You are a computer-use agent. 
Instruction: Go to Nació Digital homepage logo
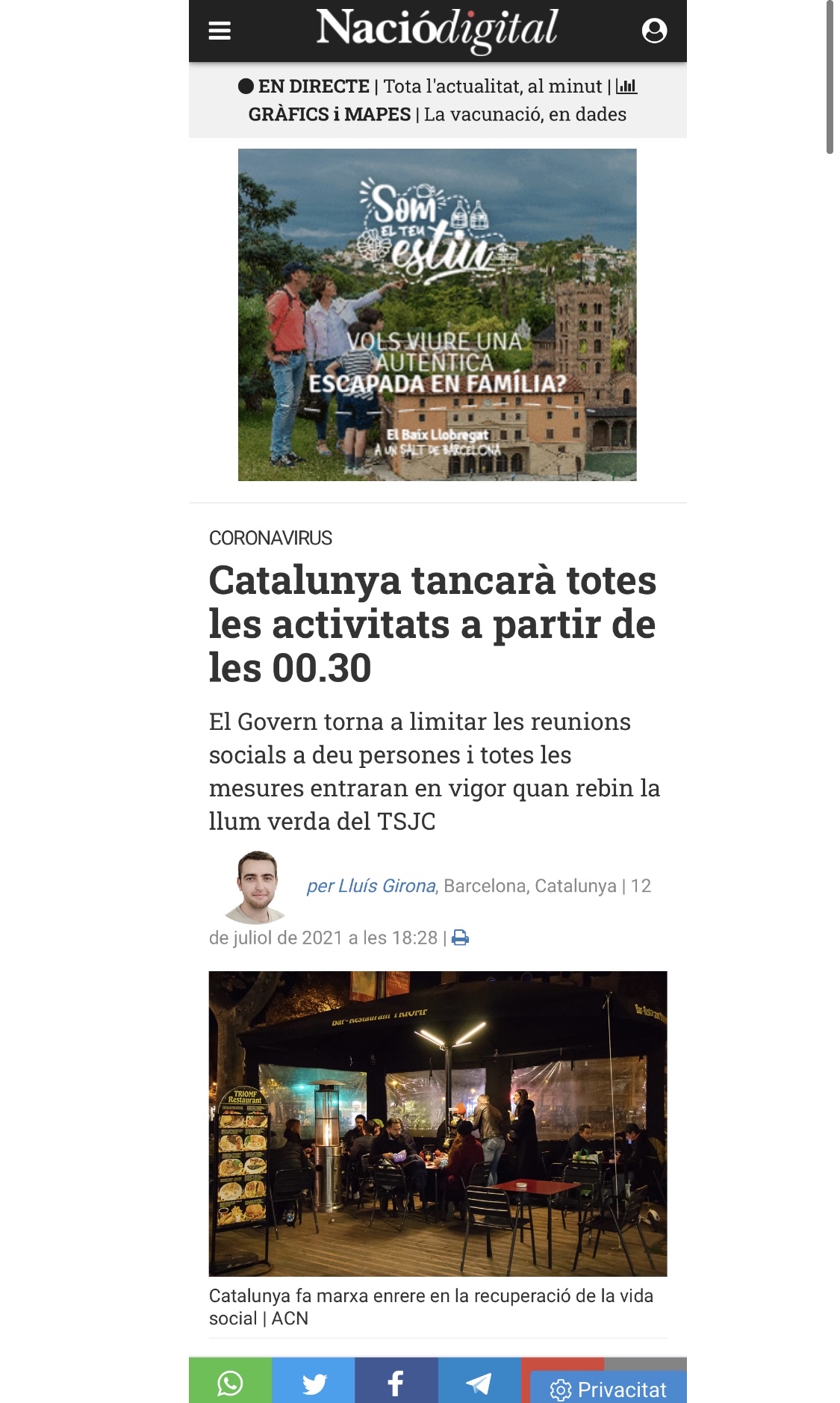437,30
